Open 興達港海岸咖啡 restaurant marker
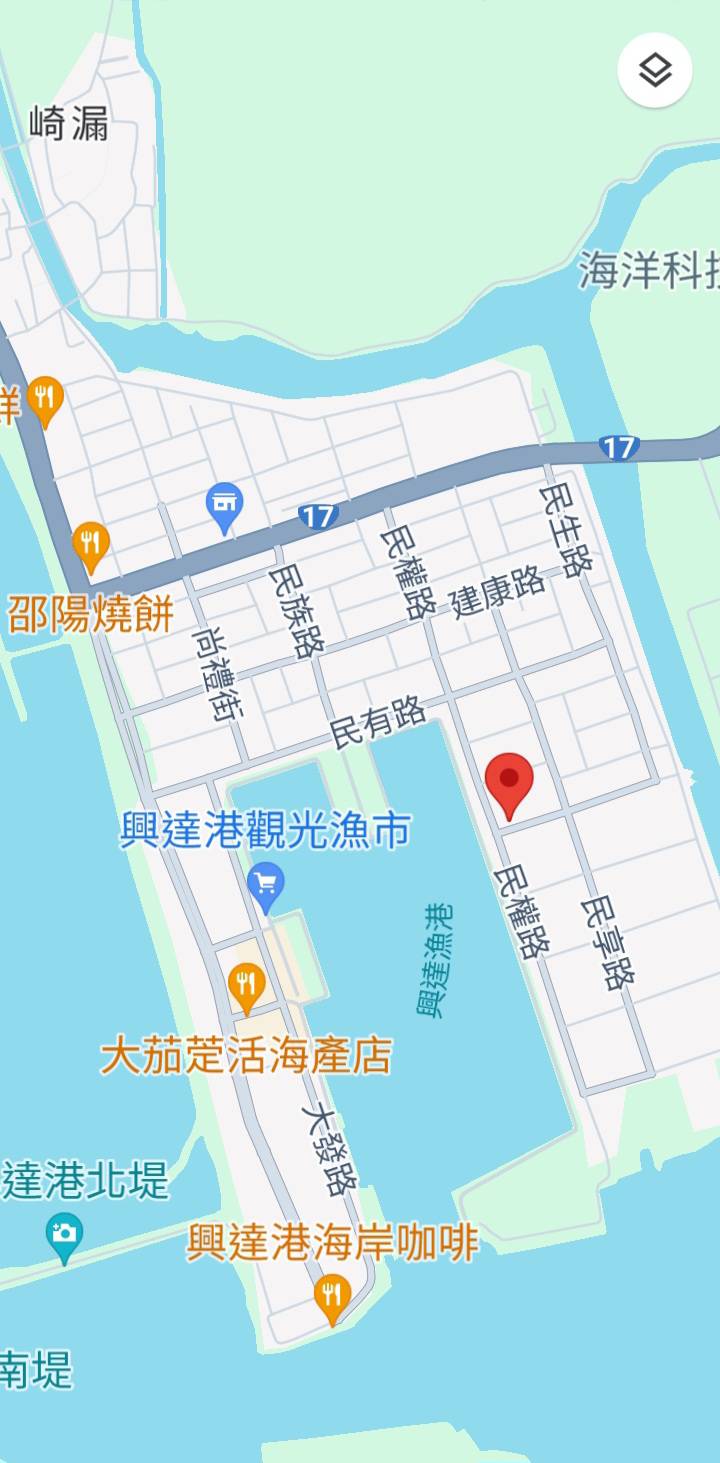 (x=332, y=1297)
